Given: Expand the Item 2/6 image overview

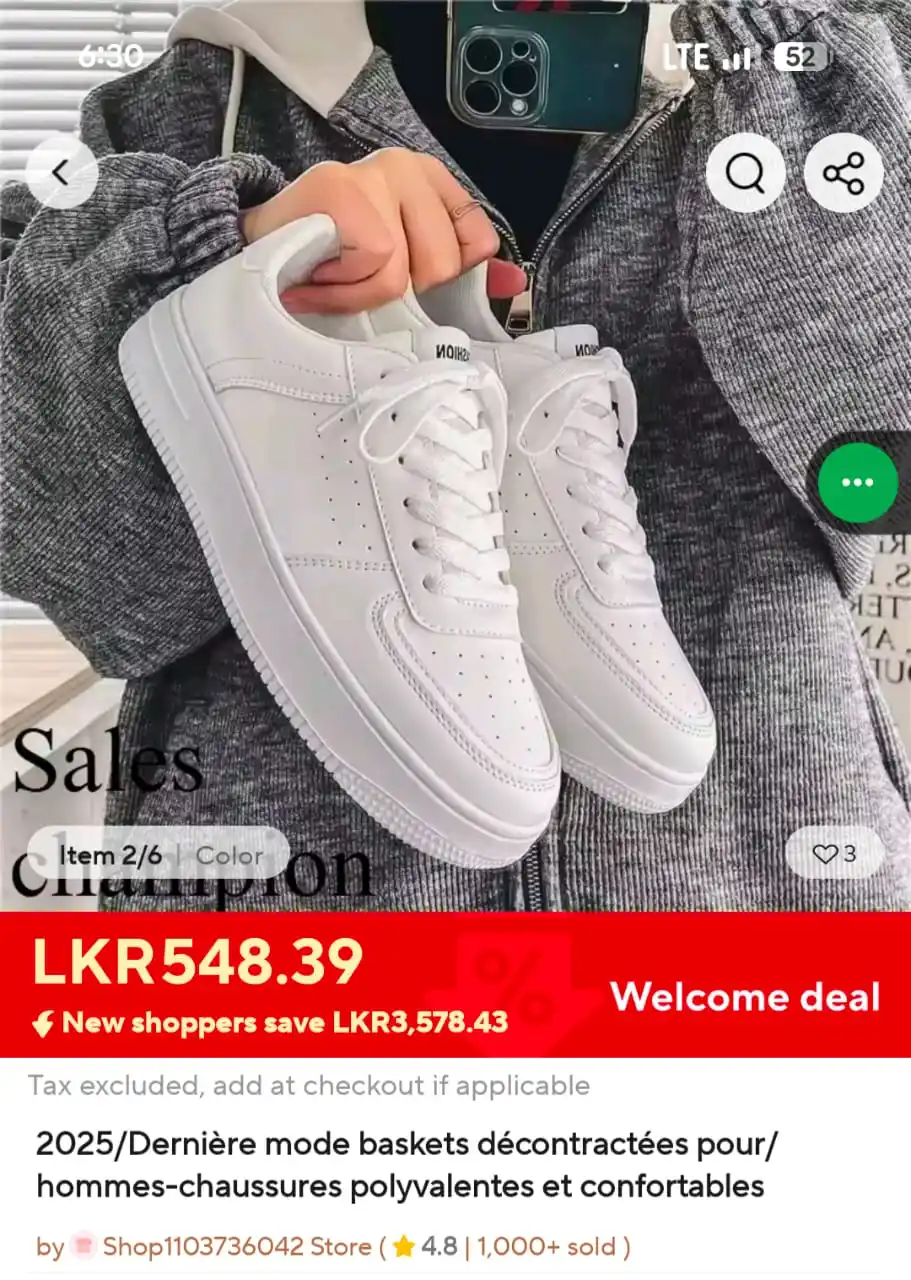Looking at the screenshot, I should [x=110, y=855].
